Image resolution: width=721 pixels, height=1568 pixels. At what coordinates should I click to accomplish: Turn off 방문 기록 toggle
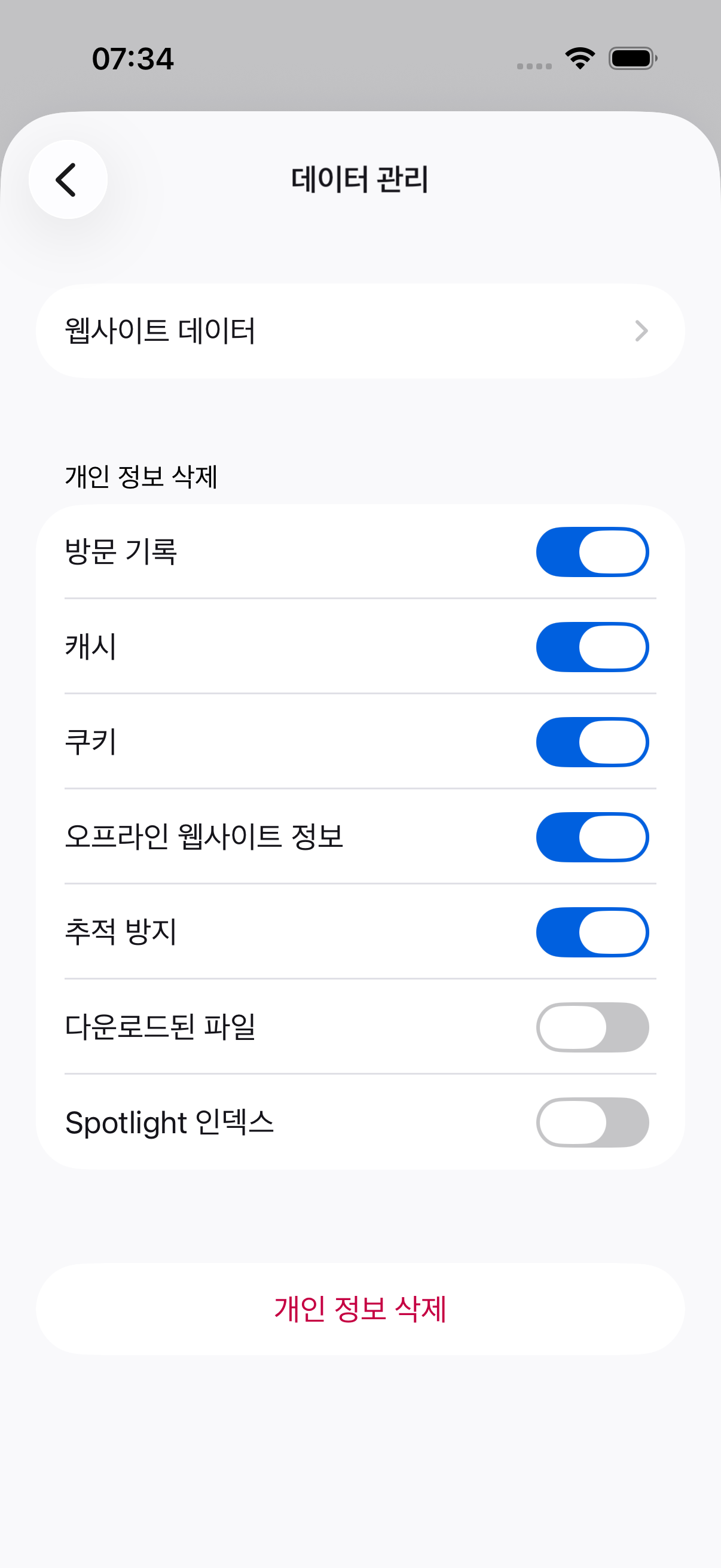(x=592, y=551)
